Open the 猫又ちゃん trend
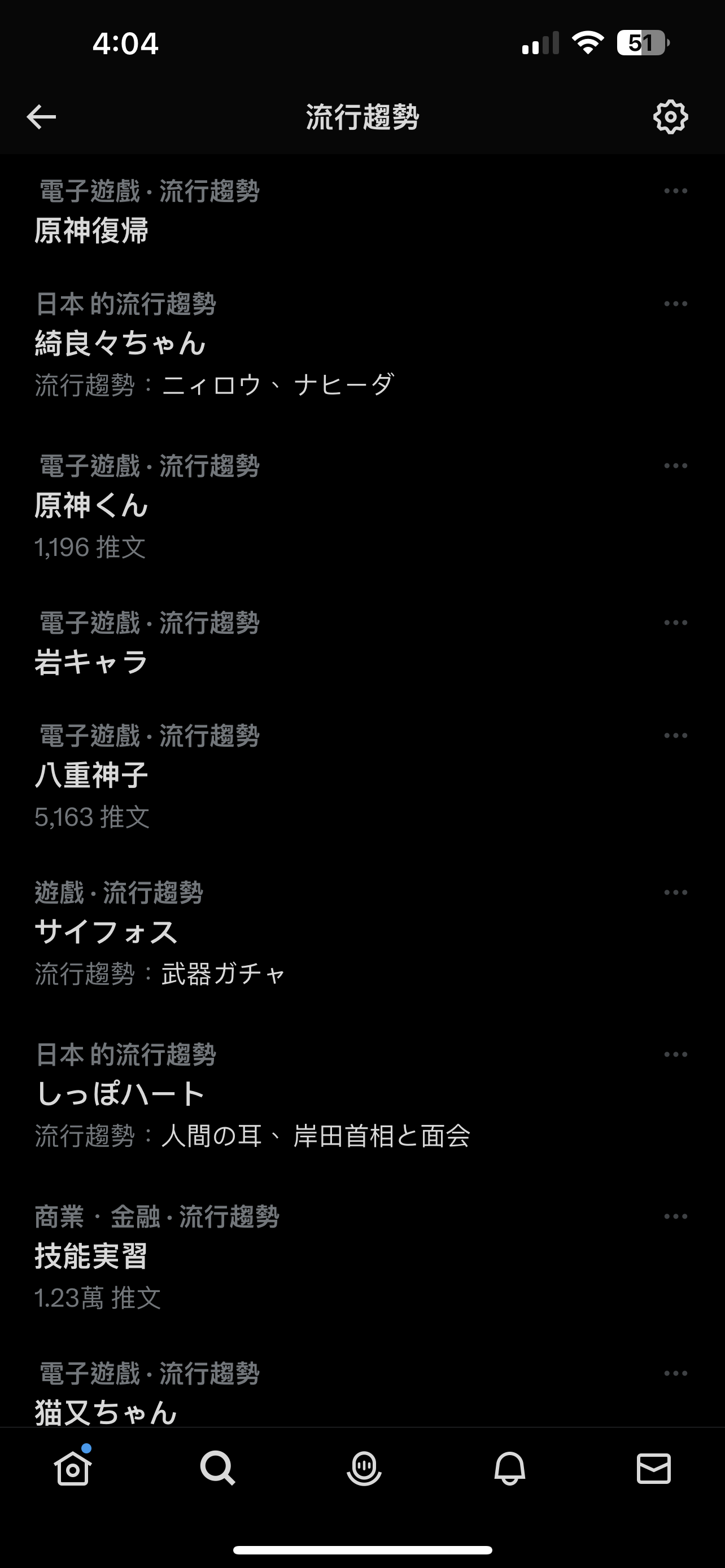This screenshot has width=725, height=1568. [362, 1394]
